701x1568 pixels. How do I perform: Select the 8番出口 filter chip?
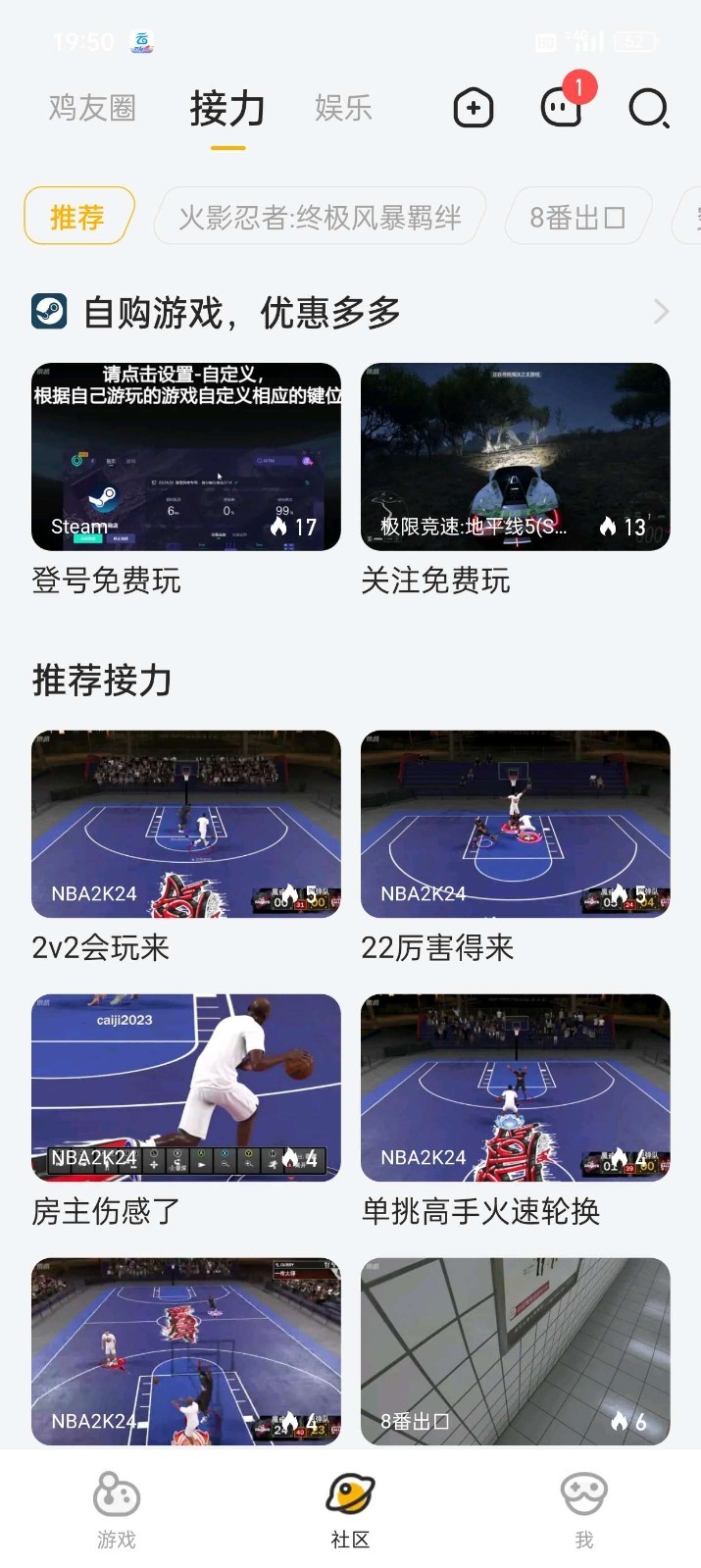point(577,217)
